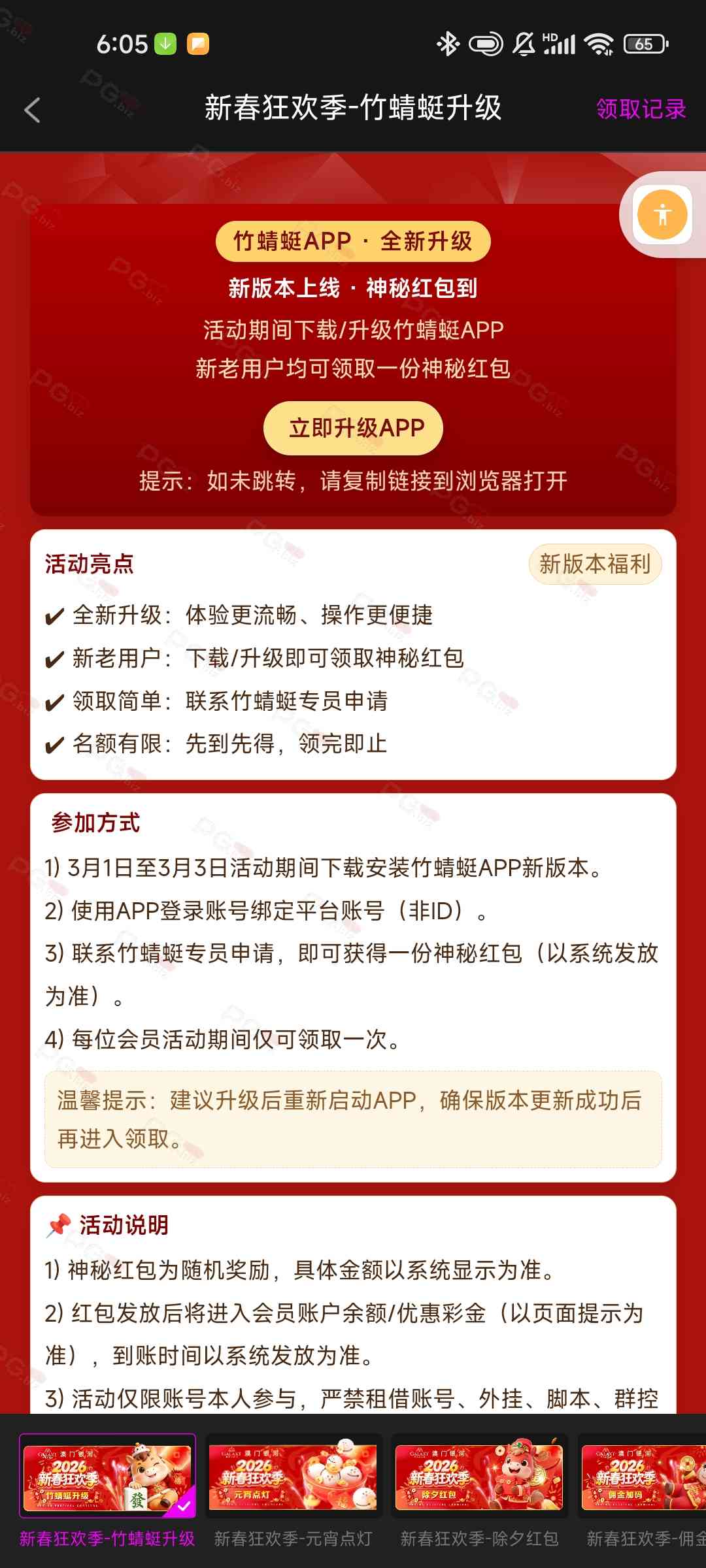Tap the 立即升级APP button
706x1568 pixels.
(x=354, y=428)
